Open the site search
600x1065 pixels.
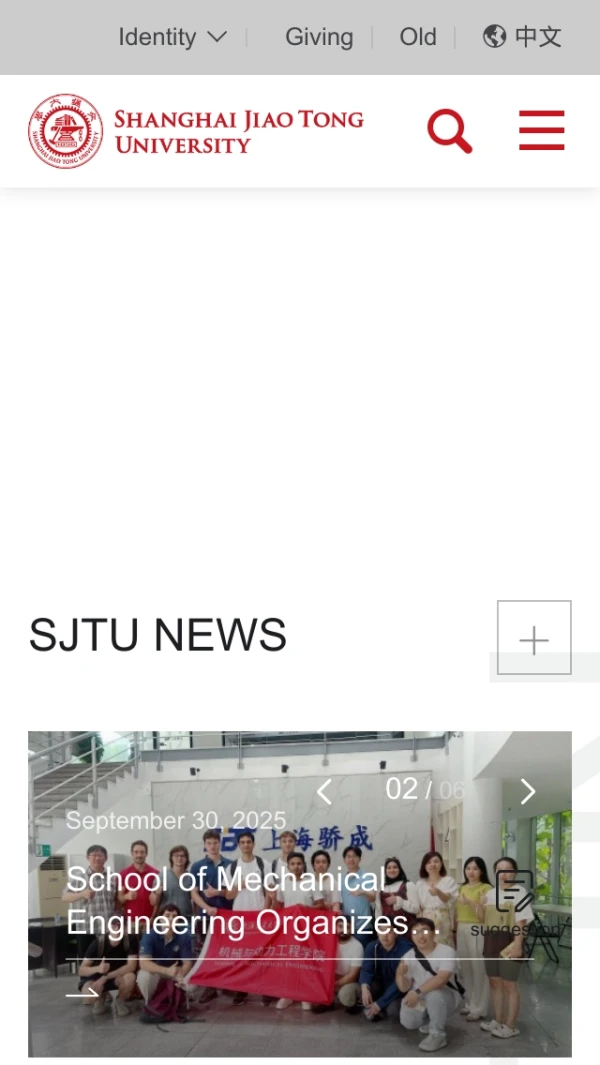coord(449,131)
